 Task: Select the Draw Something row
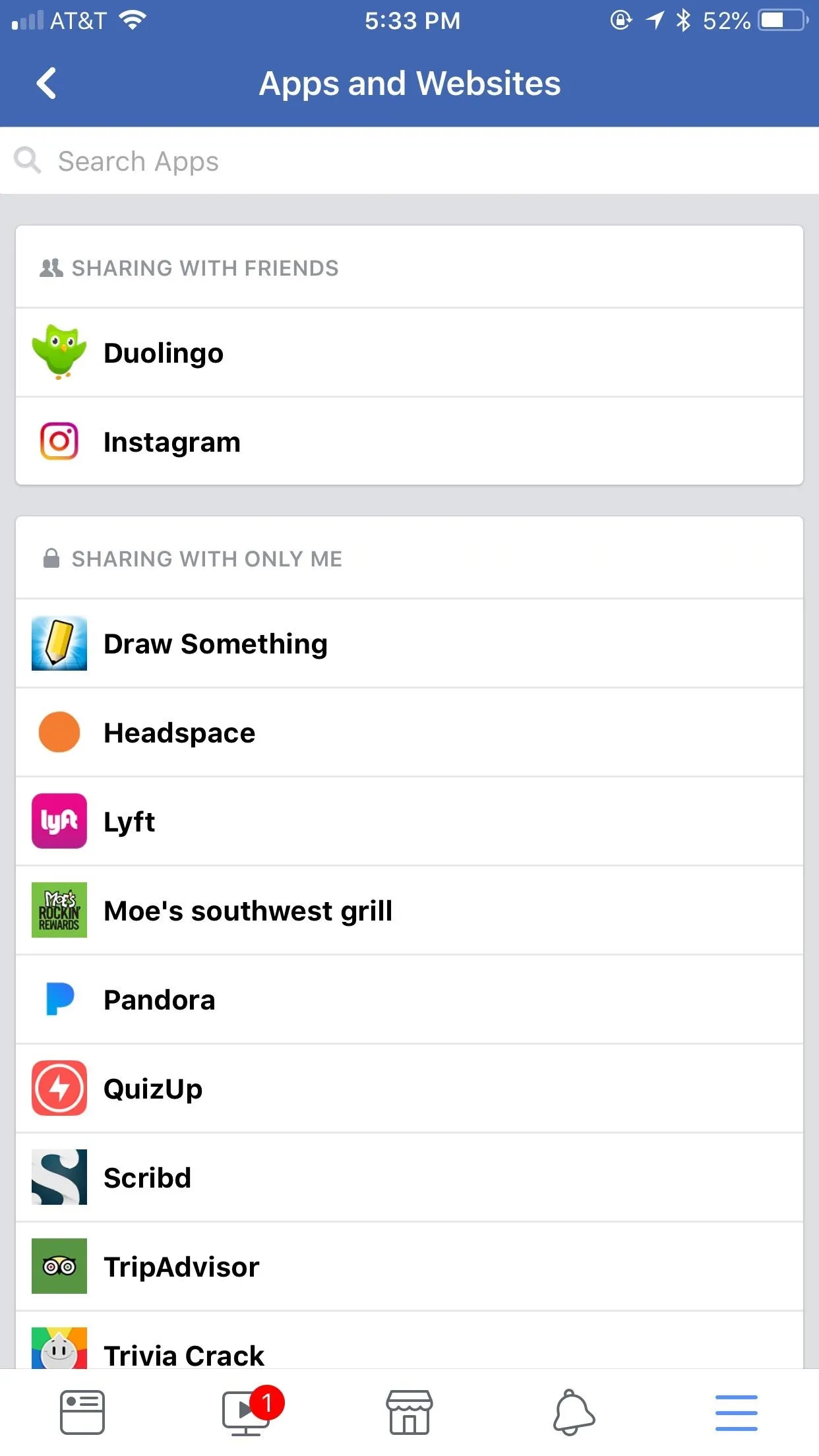point(409,644)
